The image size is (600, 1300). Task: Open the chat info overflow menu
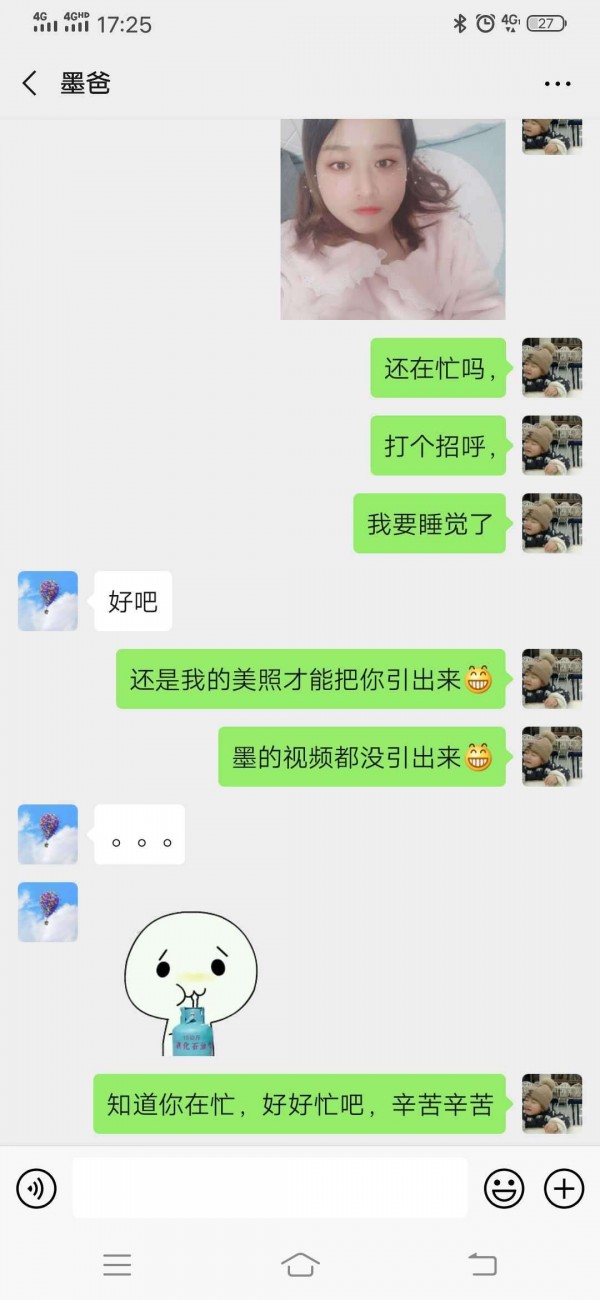[x=557, y=84]
